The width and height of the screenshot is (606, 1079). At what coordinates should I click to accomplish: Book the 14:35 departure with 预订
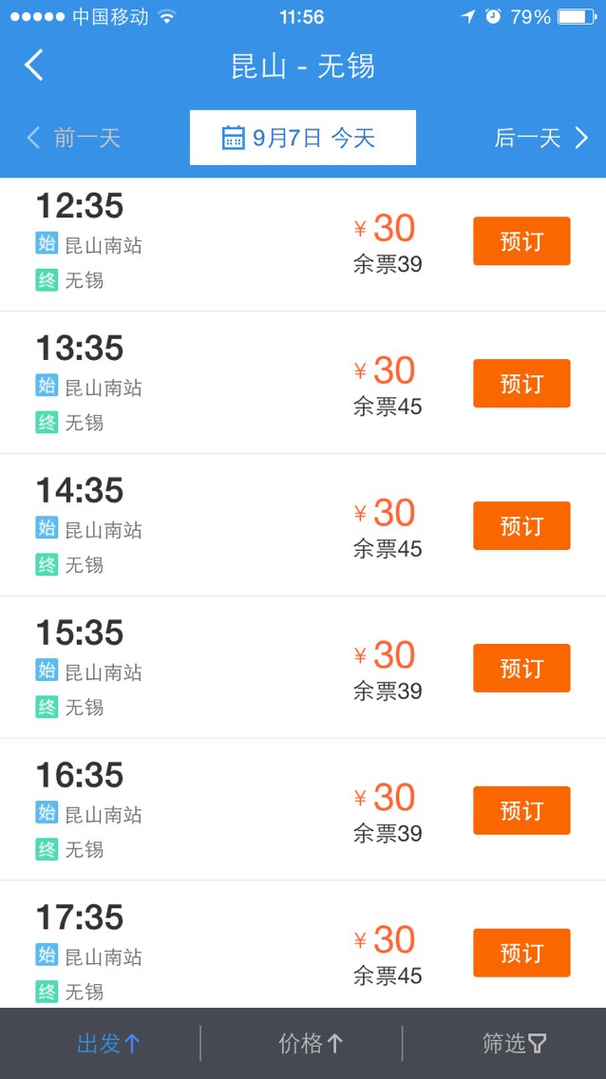[x=521, y=526]
